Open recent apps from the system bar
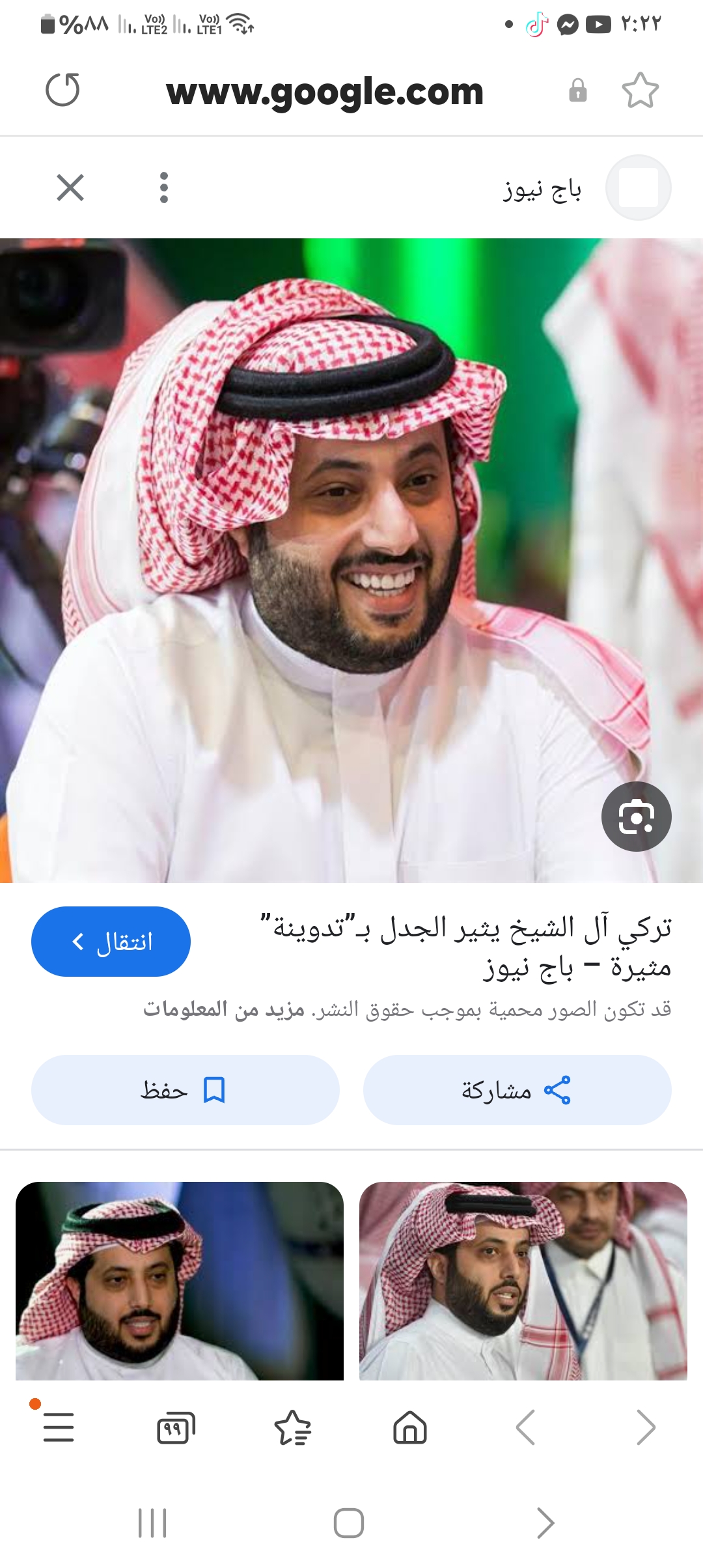The height and width of the screenshot is (1568, 703). click(152, 1523)
